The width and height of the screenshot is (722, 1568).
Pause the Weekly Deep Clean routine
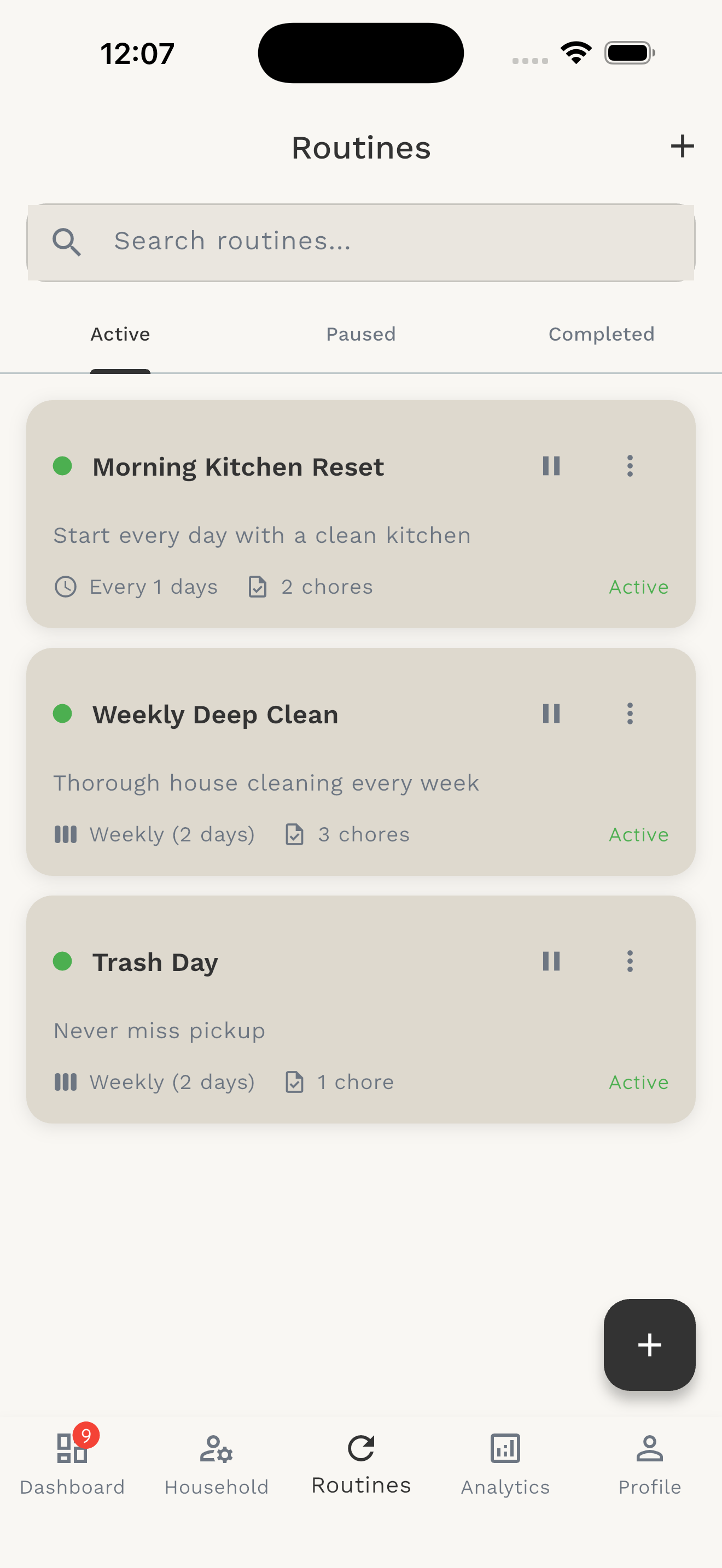point(551,713)
